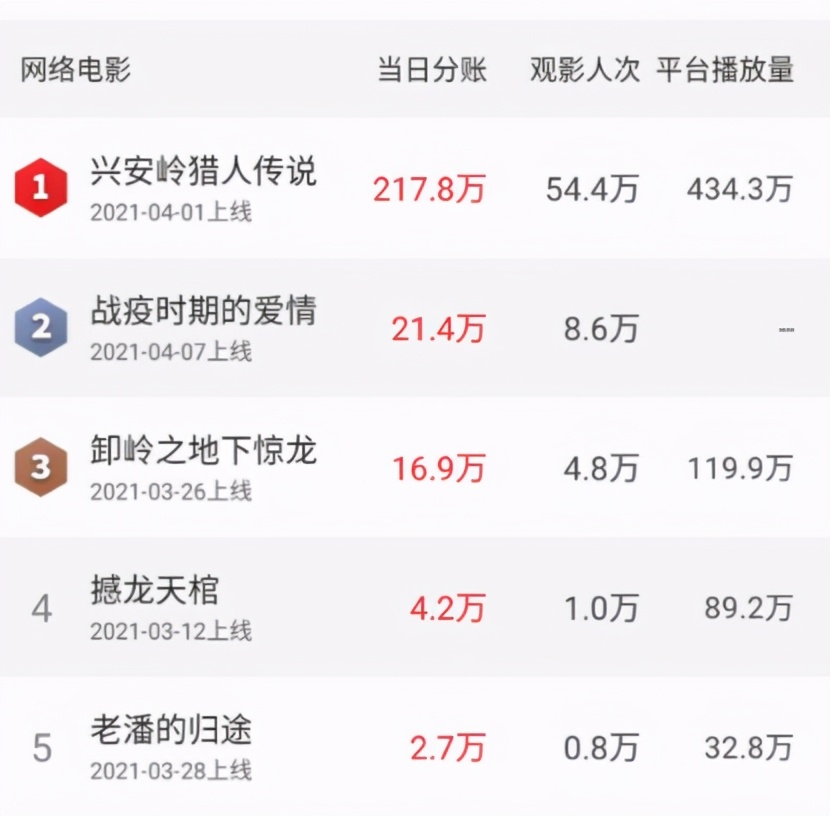Tap the 撼龙天棺 ranking row
The image size is (830, 816).
point(155,591)
